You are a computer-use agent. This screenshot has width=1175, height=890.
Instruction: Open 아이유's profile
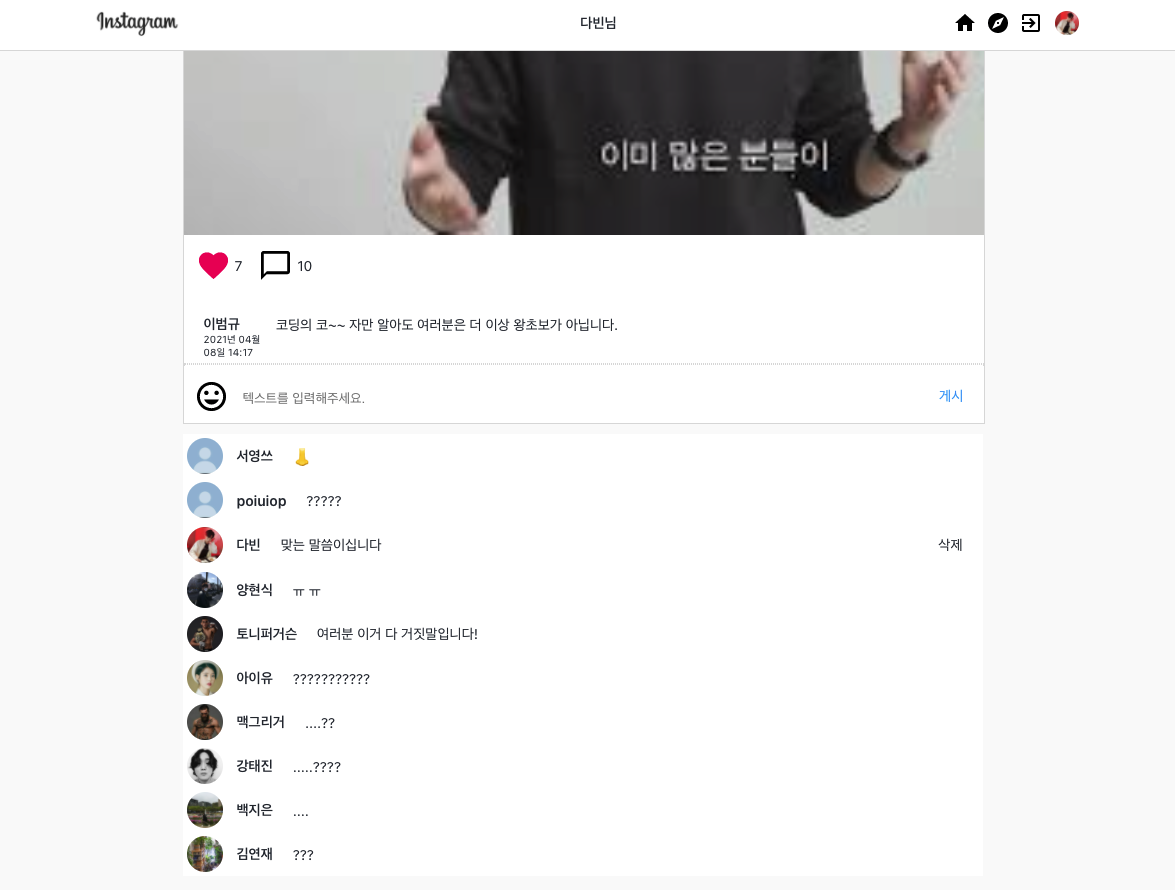[x=254, y=678]
